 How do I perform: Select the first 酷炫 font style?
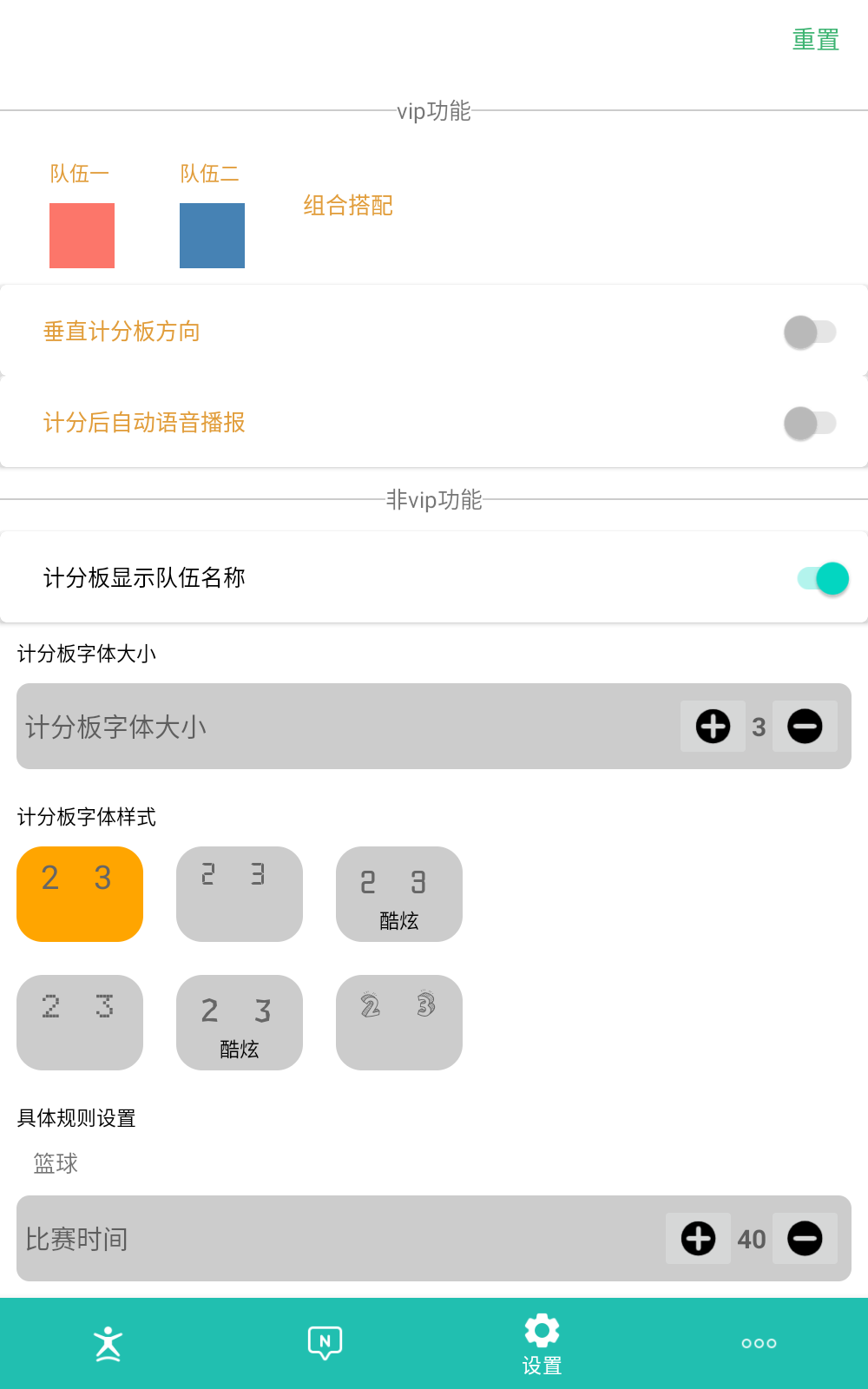click(398, 894)
